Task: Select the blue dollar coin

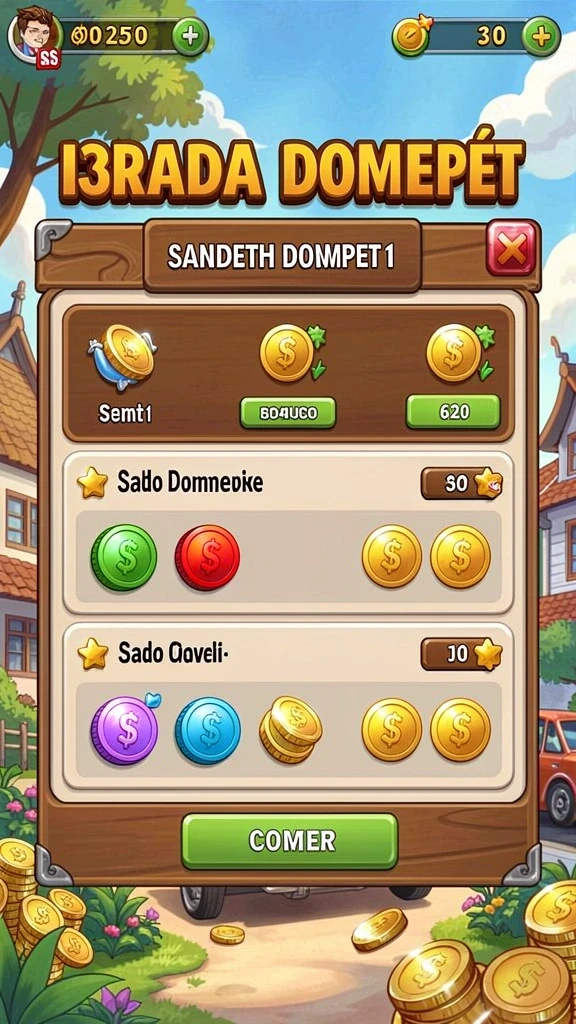Action: pos(208,730)
